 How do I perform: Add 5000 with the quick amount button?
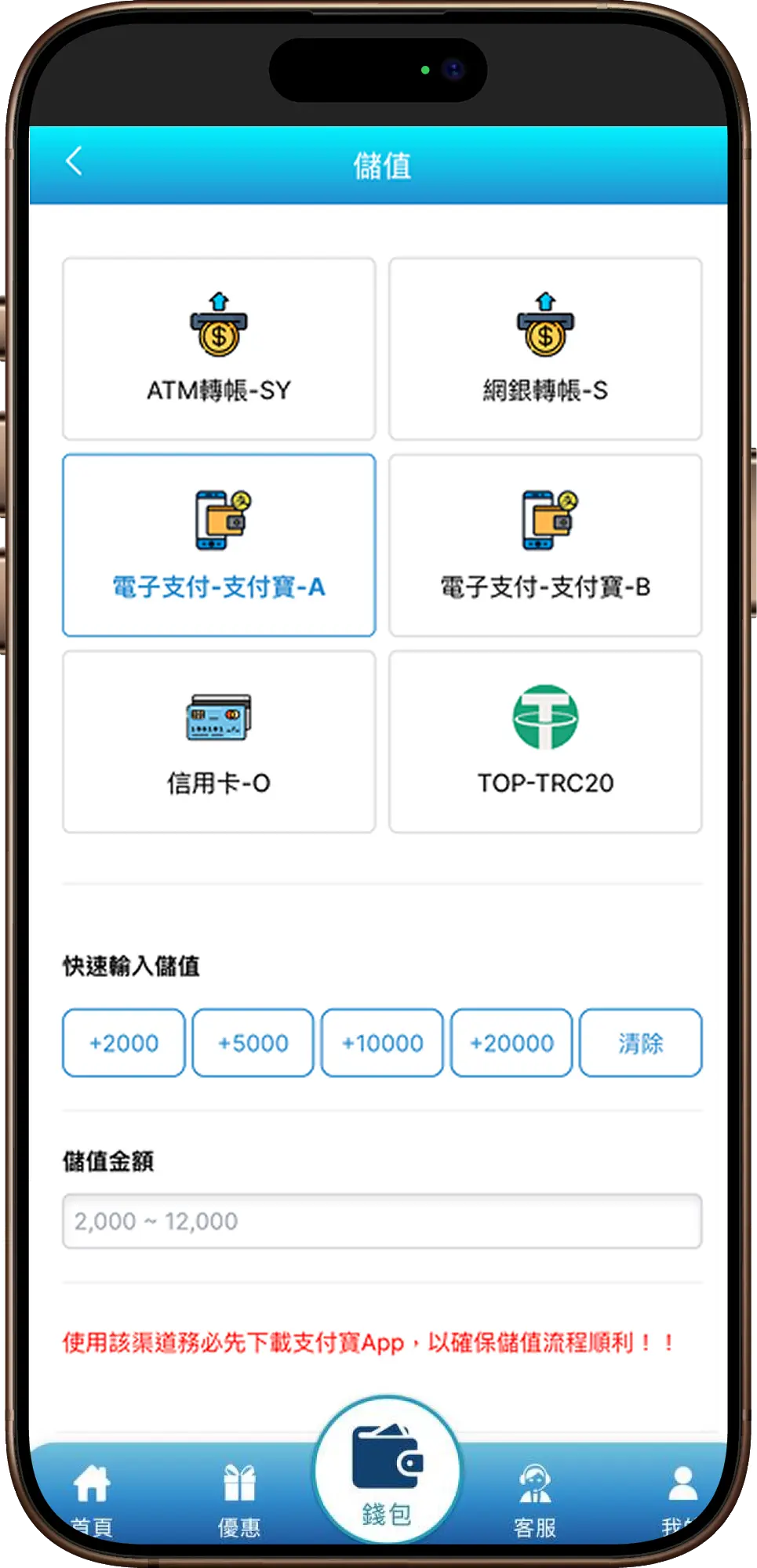253,1044
